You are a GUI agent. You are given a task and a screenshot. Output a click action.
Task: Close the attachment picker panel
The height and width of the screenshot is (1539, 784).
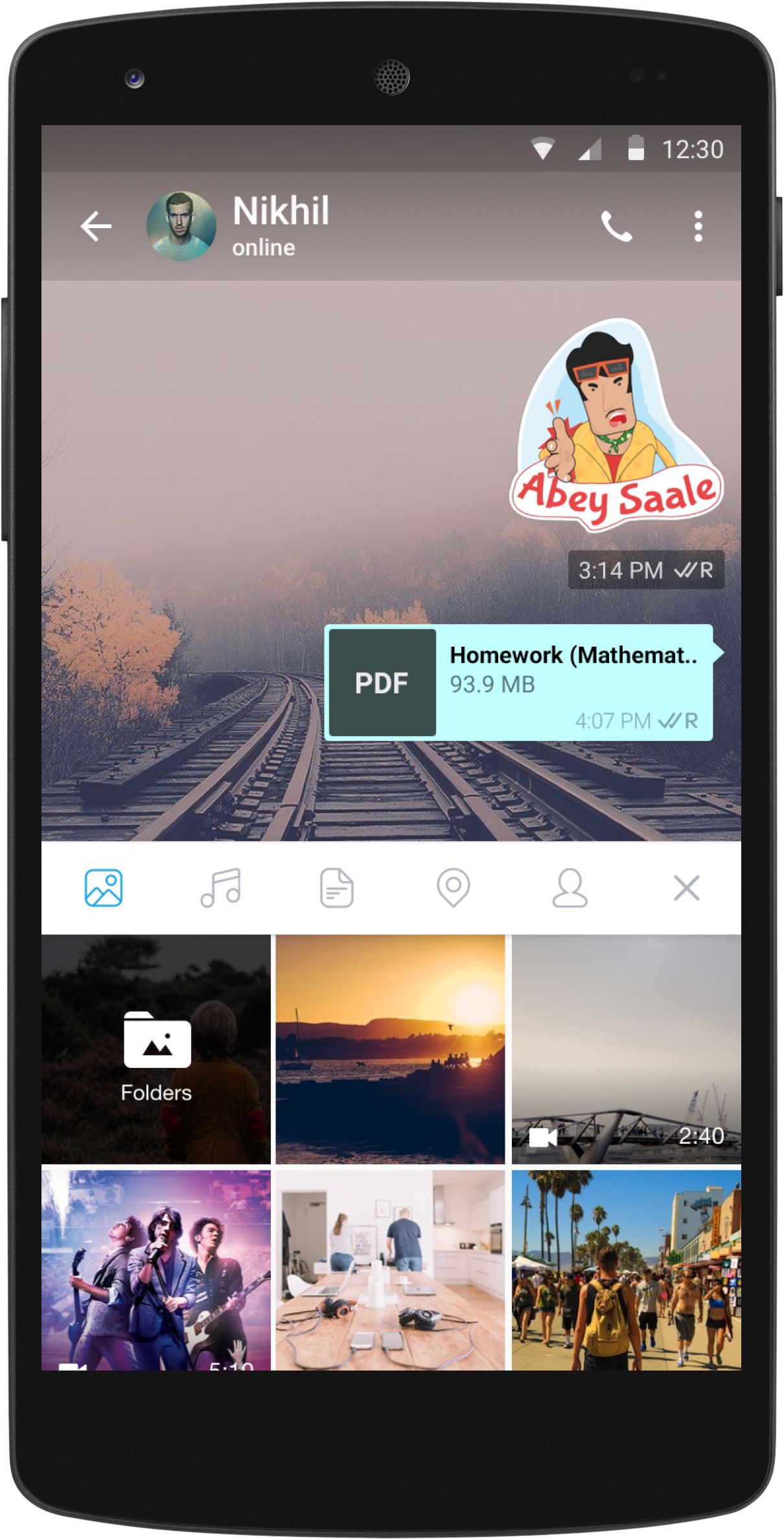(686, 888)
